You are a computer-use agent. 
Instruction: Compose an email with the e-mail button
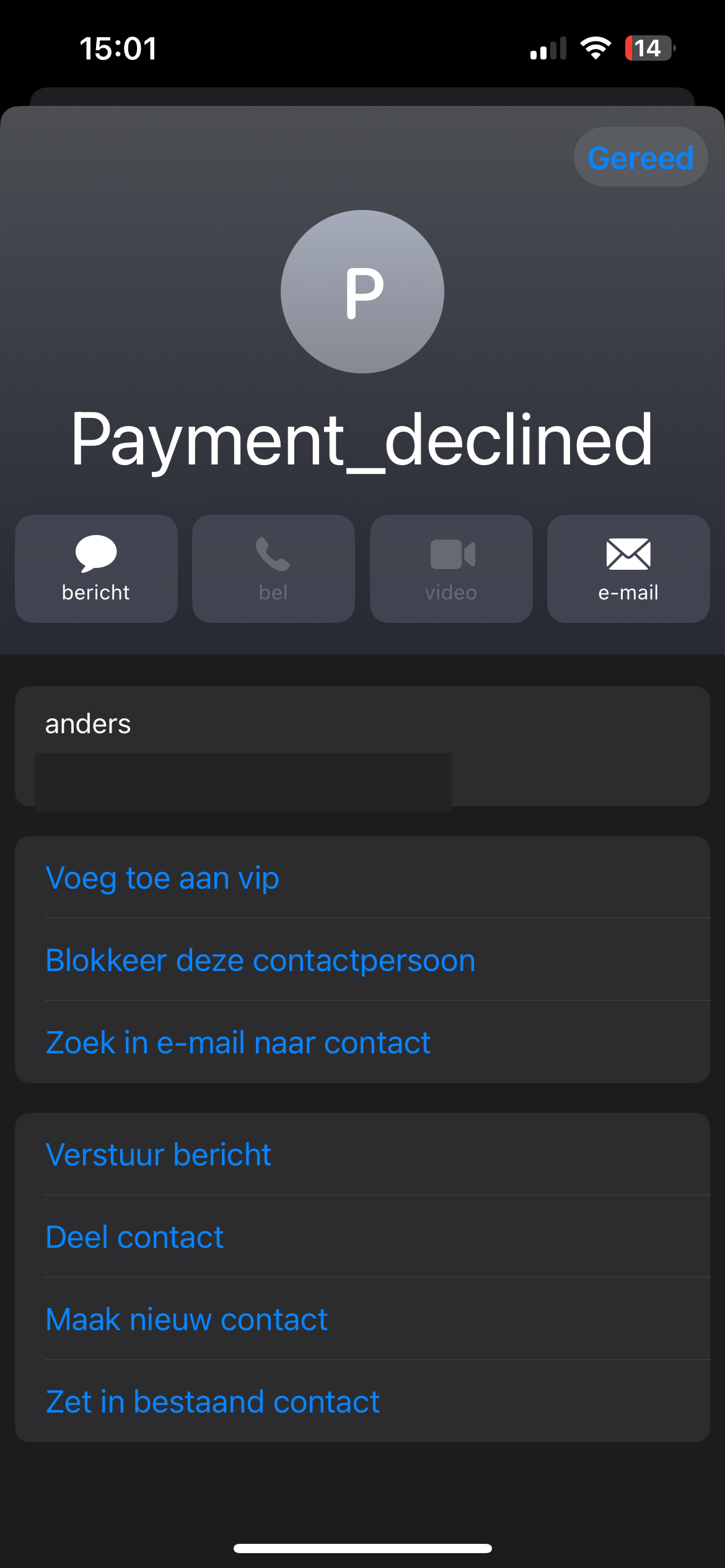(x=628, y=568)
